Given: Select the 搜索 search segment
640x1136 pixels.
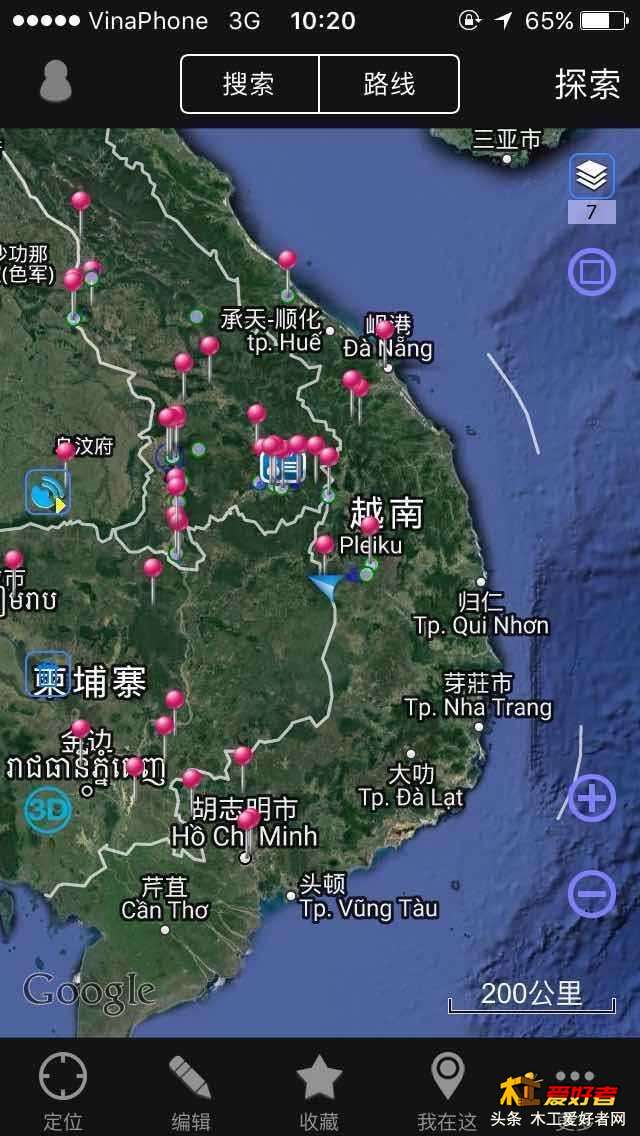Looking at the screenshot, I should [249, 84].
